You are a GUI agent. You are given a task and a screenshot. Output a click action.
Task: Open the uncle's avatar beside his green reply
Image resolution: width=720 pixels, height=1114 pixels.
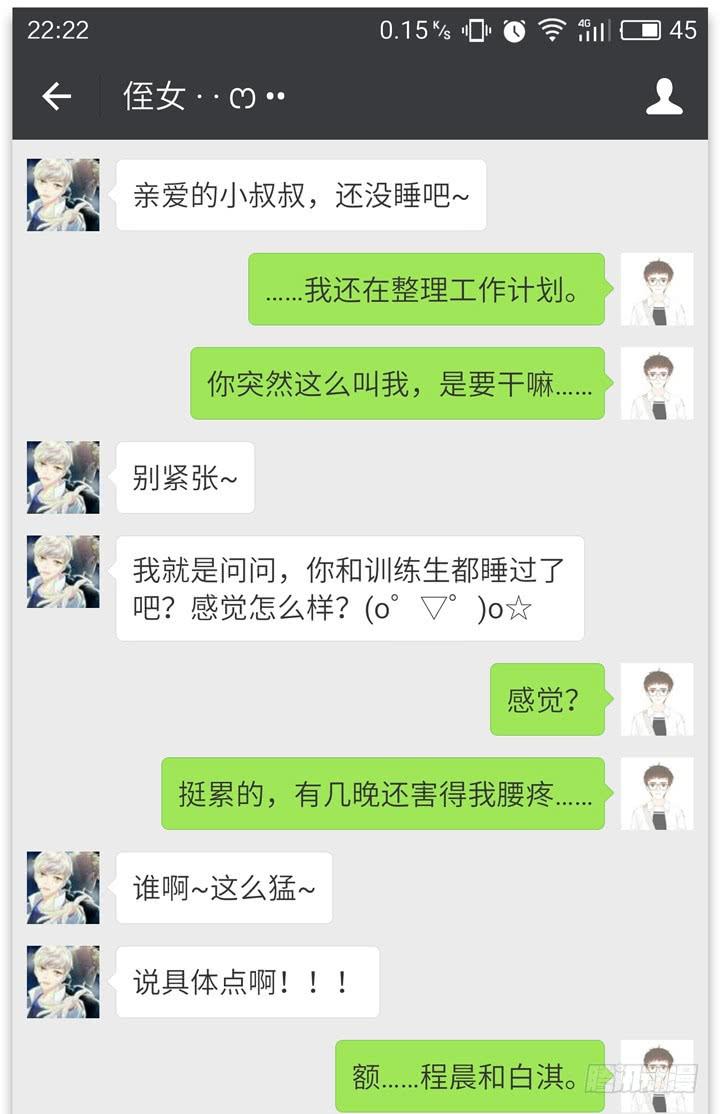click(657, 290)
